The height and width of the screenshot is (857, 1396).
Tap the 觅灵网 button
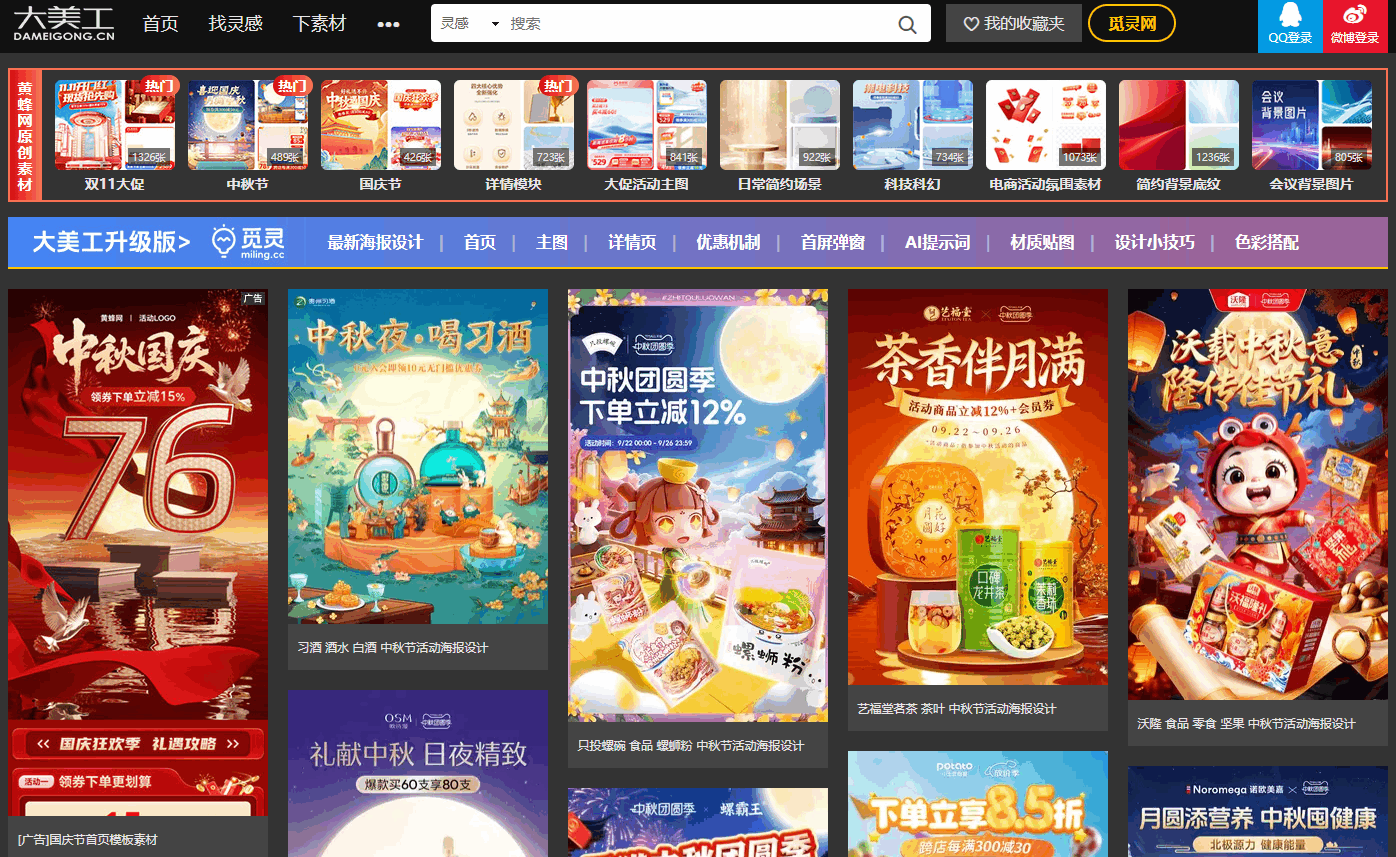(x=1131, y=24)
